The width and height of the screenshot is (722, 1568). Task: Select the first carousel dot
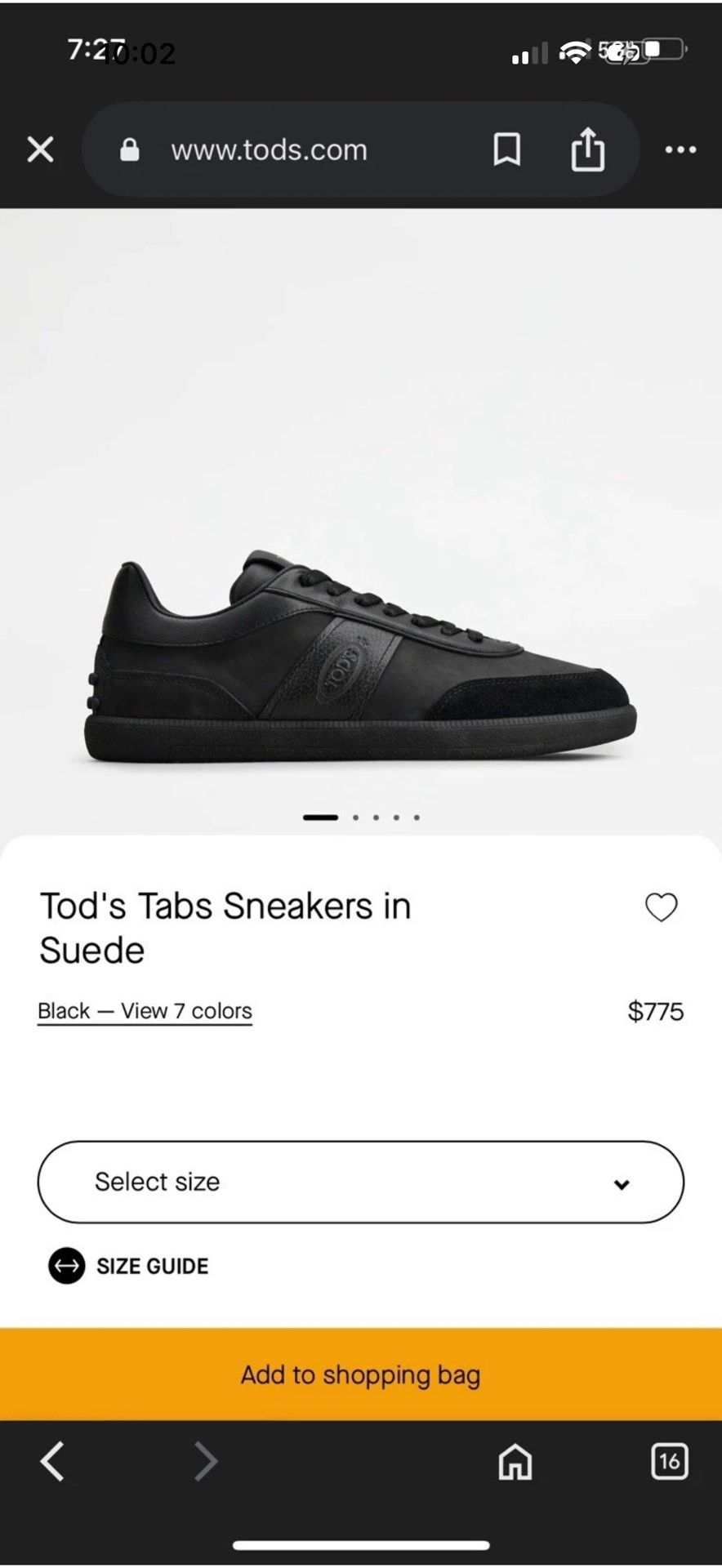[x=320, y=817]
